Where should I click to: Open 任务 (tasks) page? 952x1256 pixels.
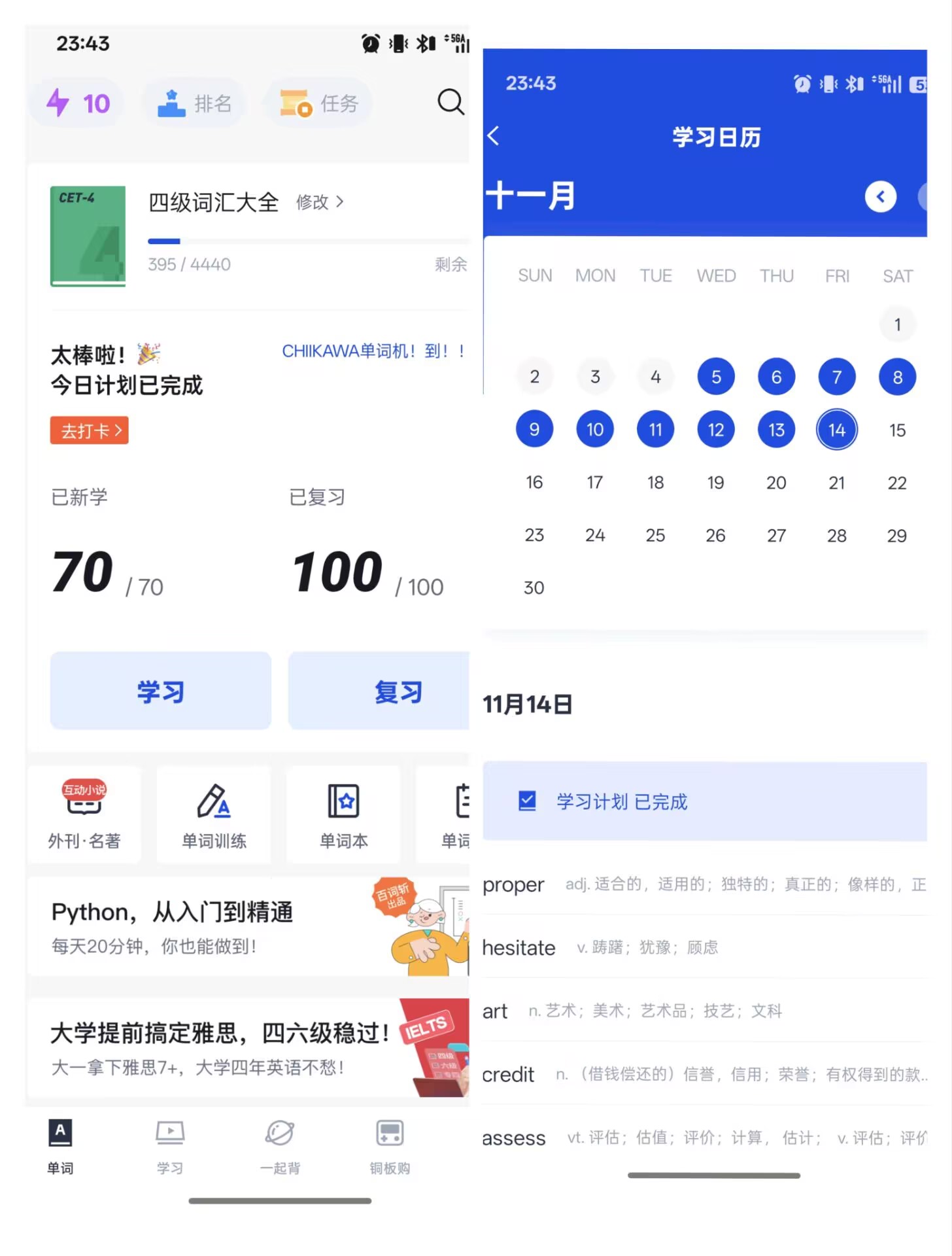pos(318,103)
